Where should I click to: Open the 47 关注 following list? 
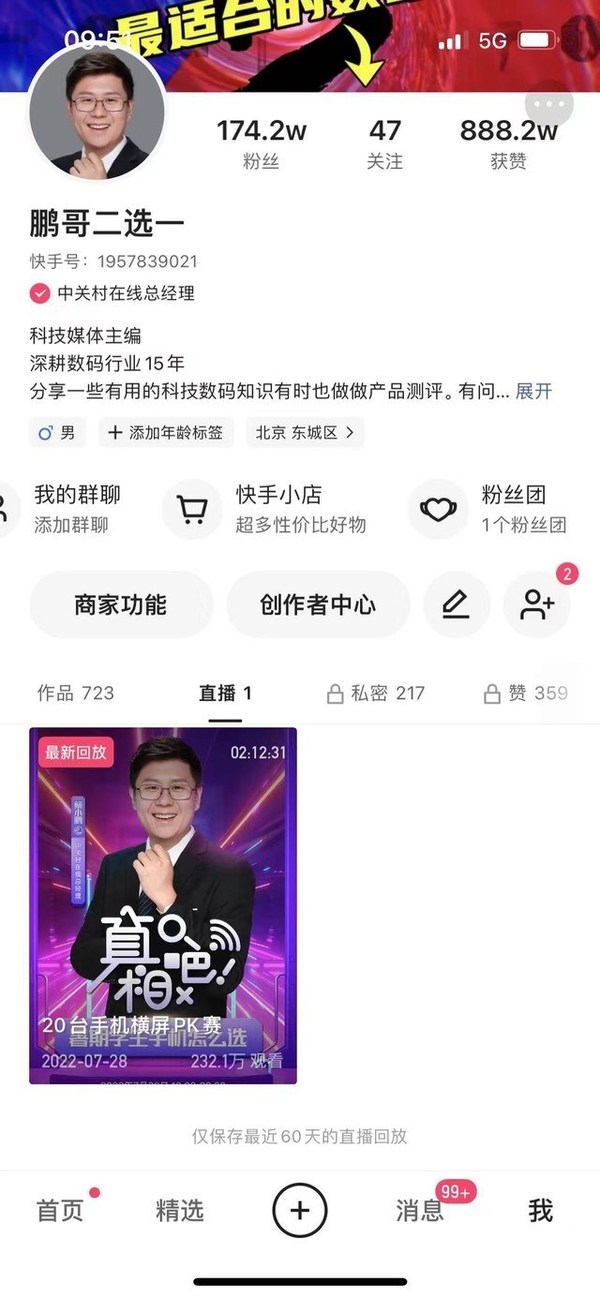pos(385,143)
